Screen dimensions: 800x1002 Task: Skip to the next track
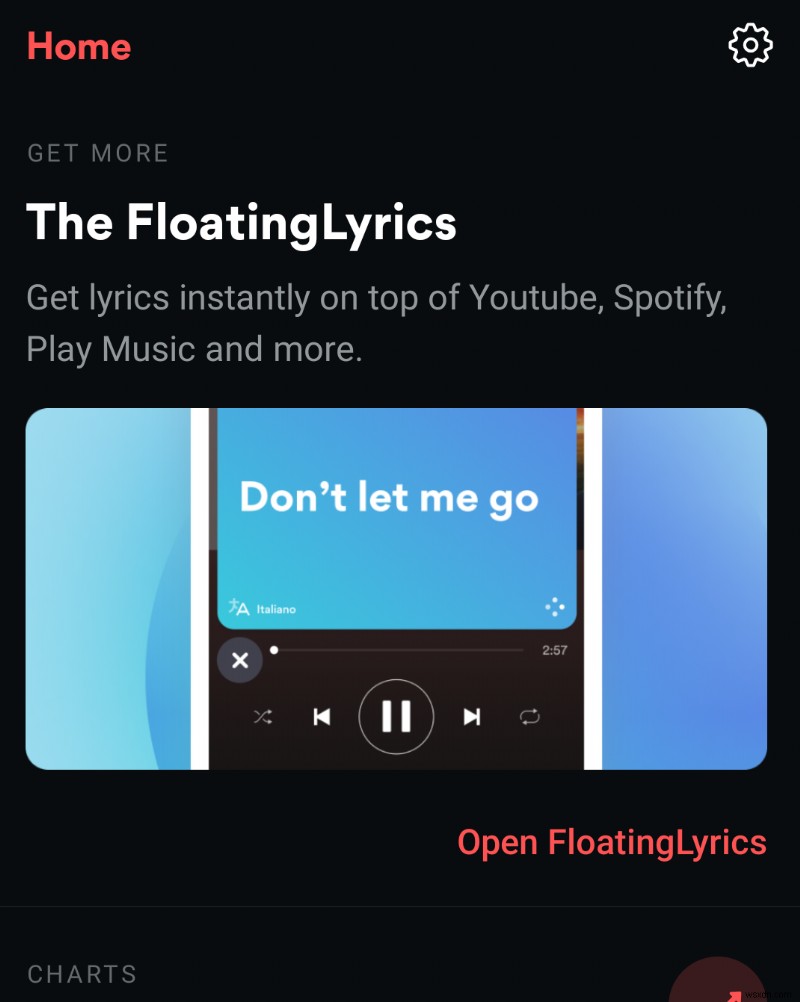(x=471, y=716)
